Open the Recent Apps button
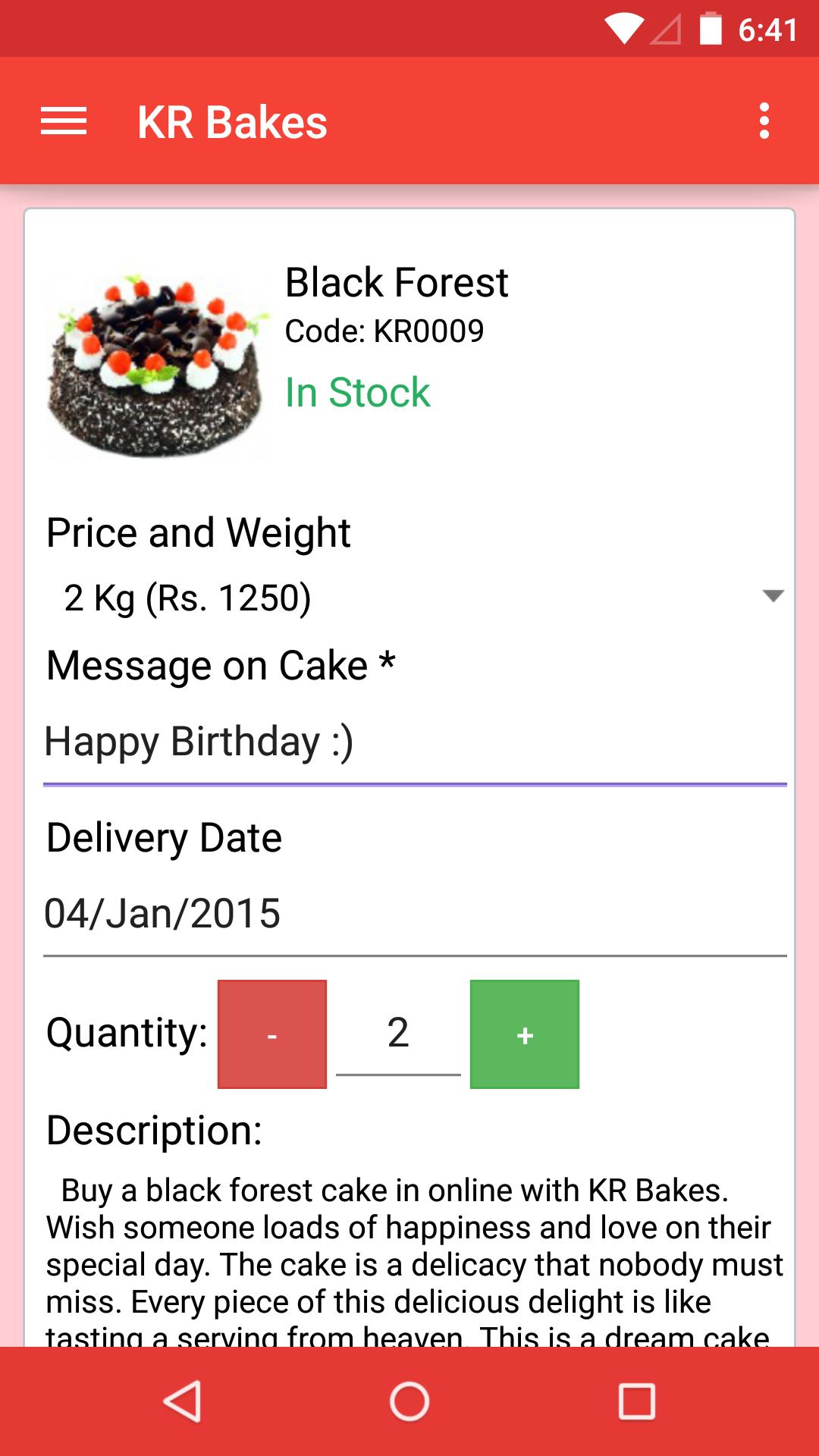 pyautogui.click(x=634, y=1401)
